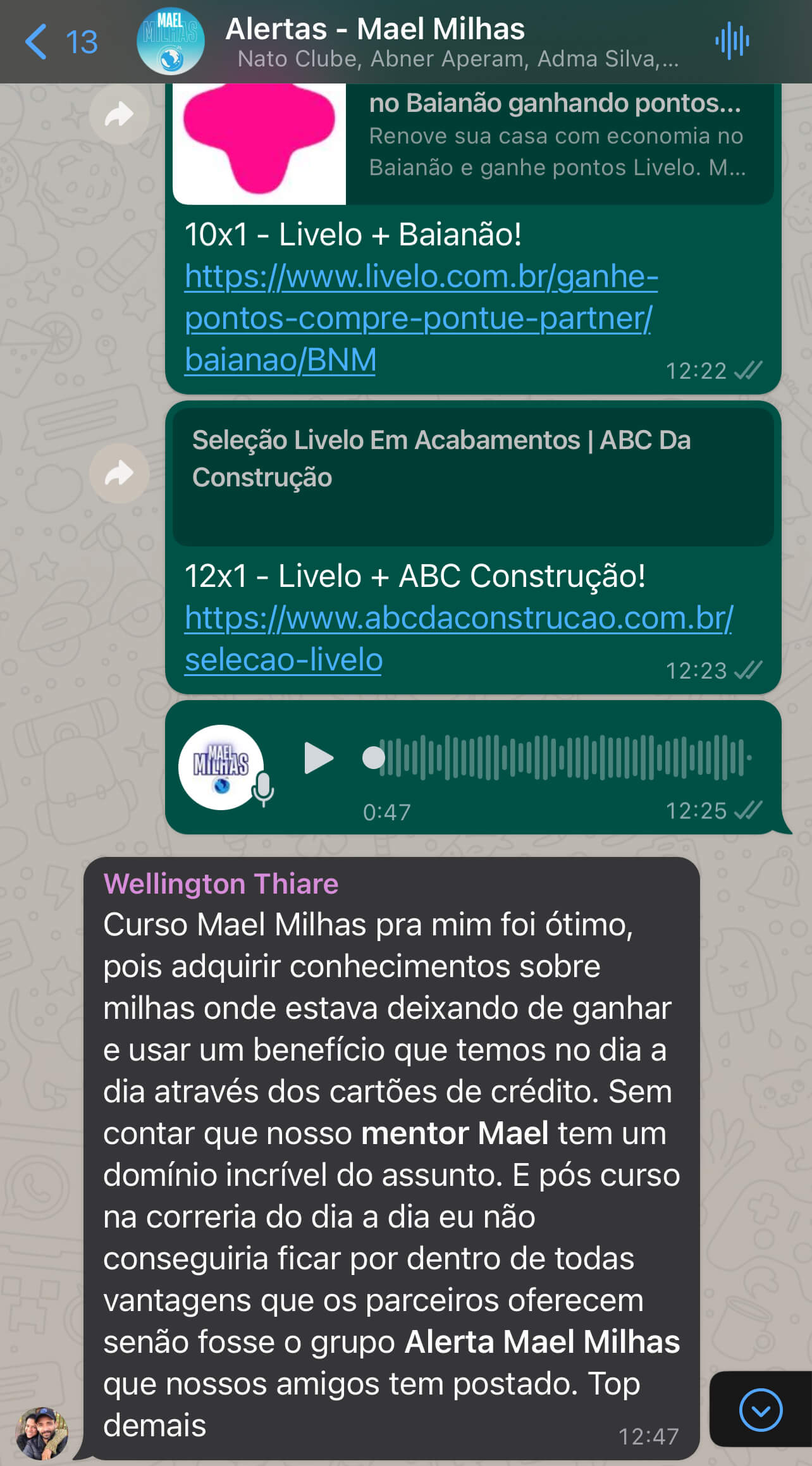Viewport: 812px width, 1466px height.
Task: Open the abcdaconstrucao.com.br selecao-livelo link
Action: (458, 638)
